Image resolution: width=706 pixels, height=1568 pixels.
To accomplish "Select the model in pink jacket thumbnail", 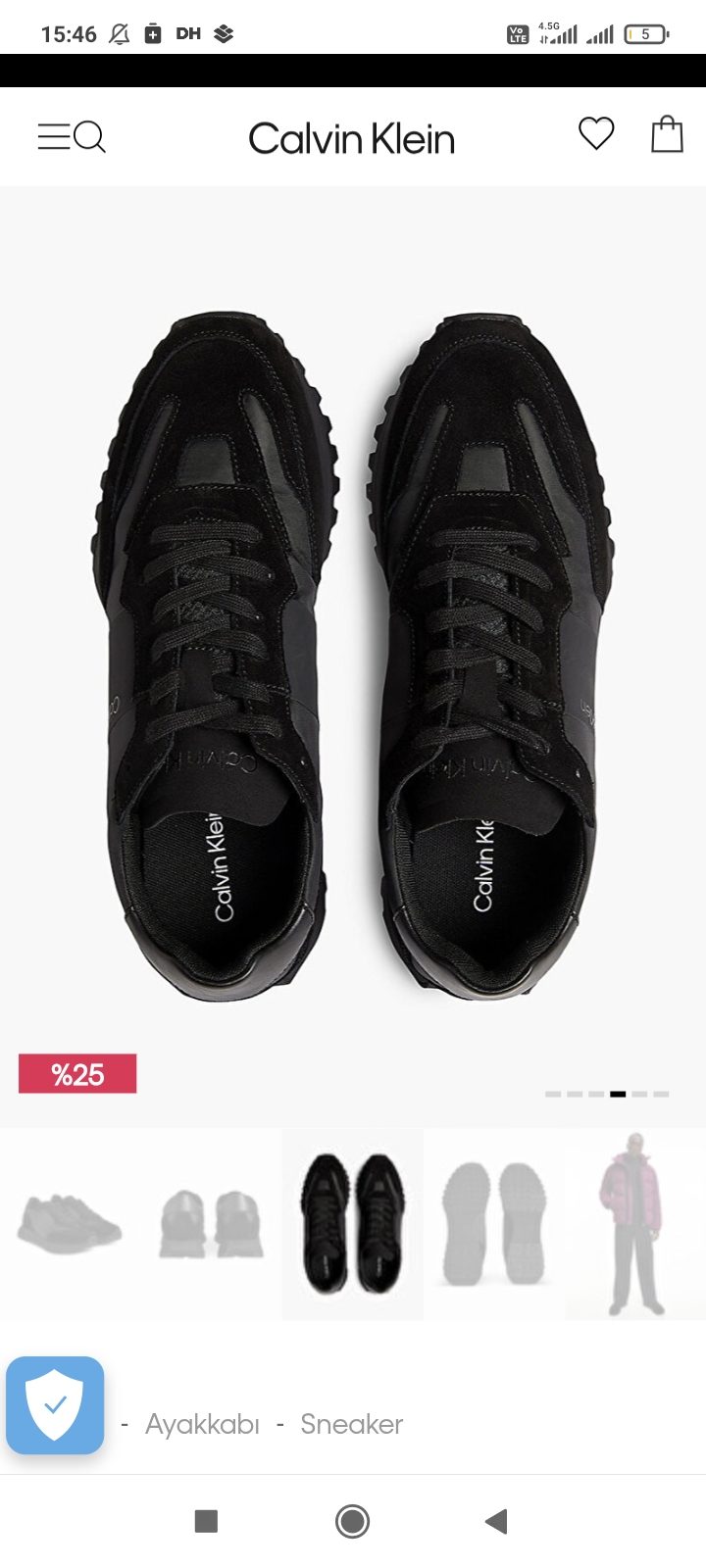I will [635, 1224].
